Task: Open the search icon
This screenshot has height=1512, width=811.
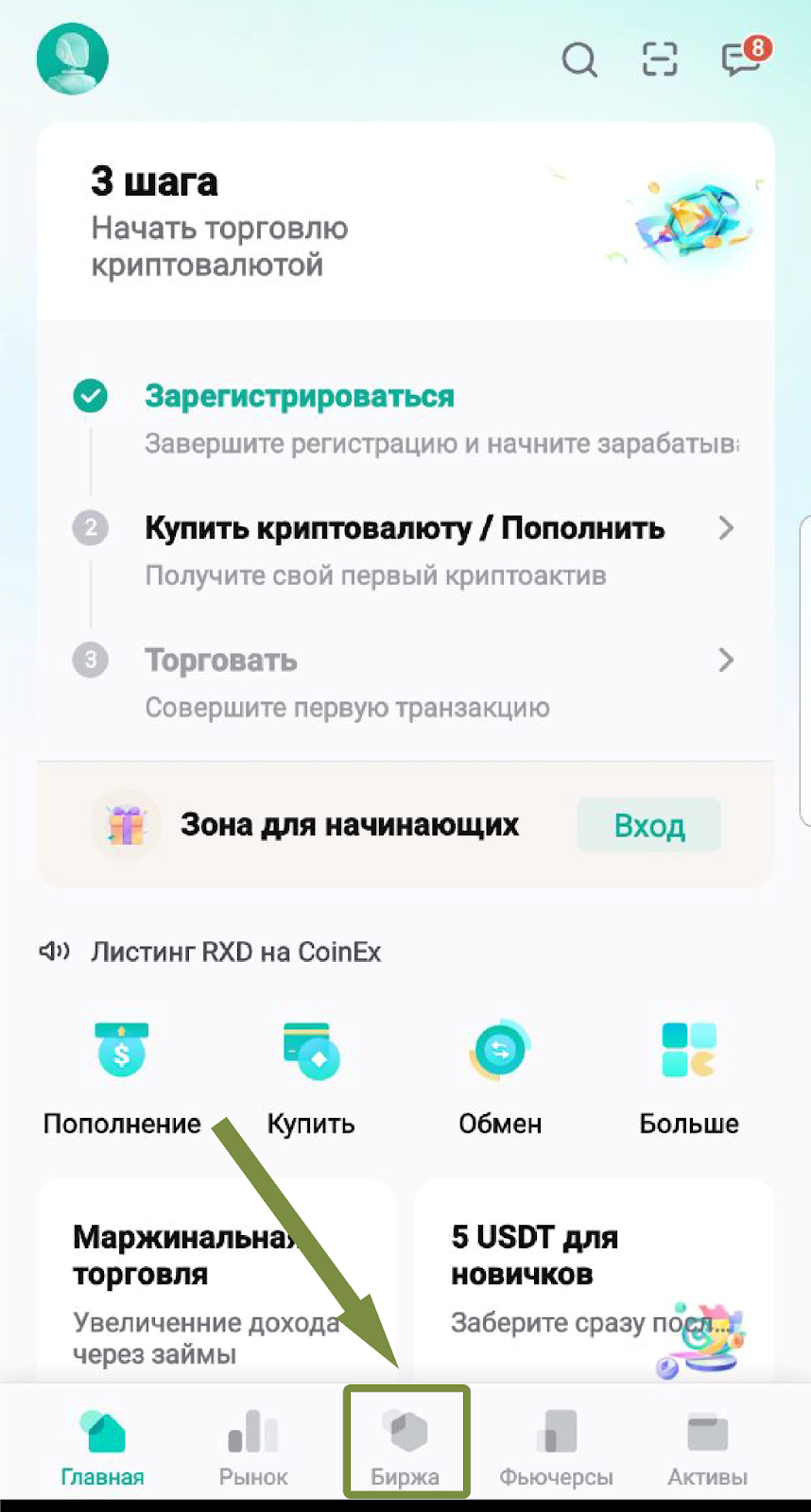Action: pos(578,60)
